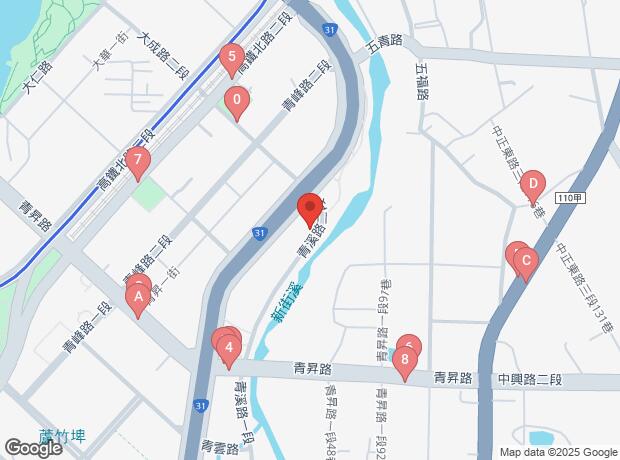Screen dimensions: 620x460
Task: Tap map marker labeled 0
Action: coord(236,100)
